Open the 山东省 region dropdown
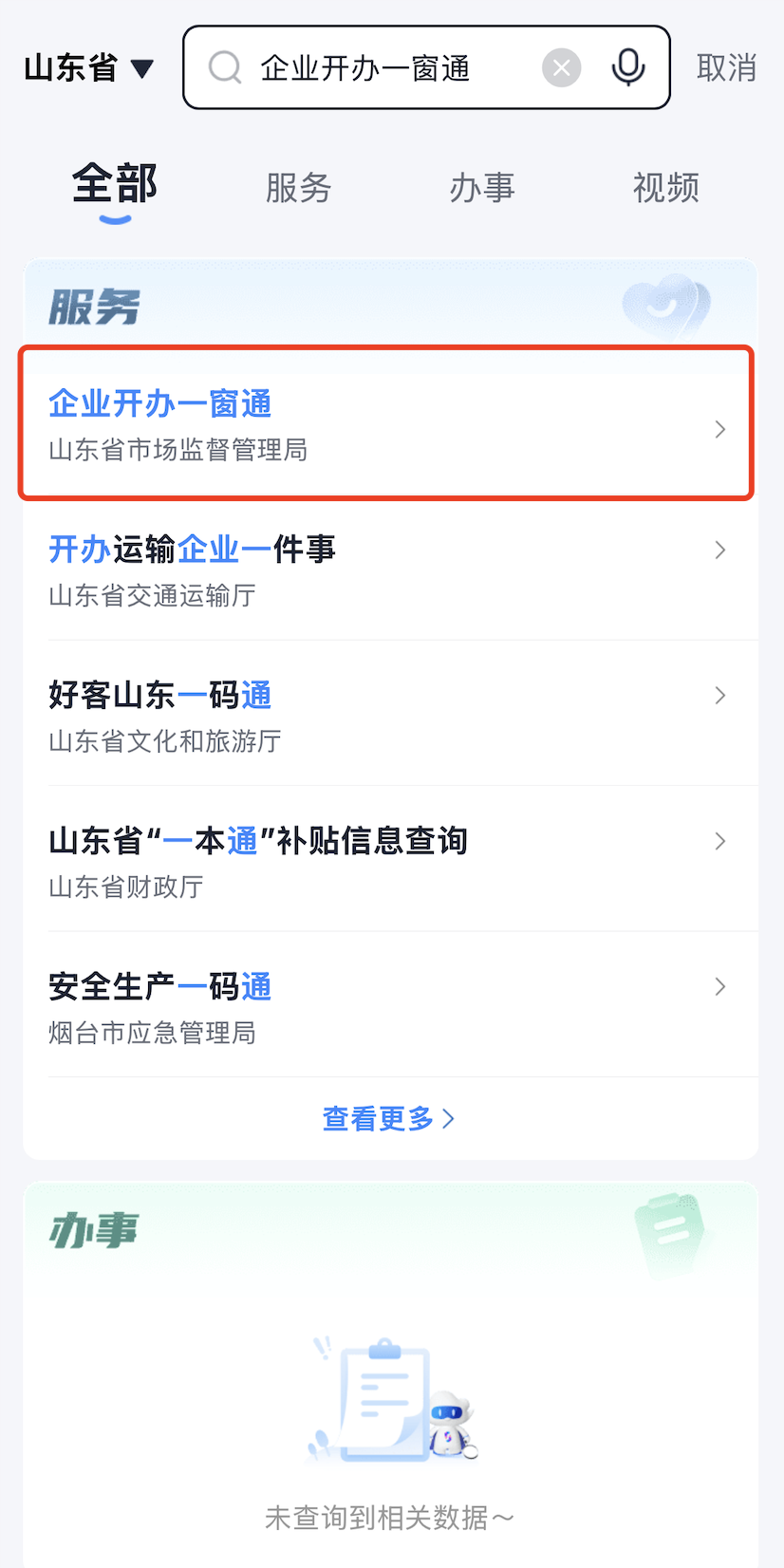The height and width of the screenshot is (1568, 784). (x=88, y=68)
